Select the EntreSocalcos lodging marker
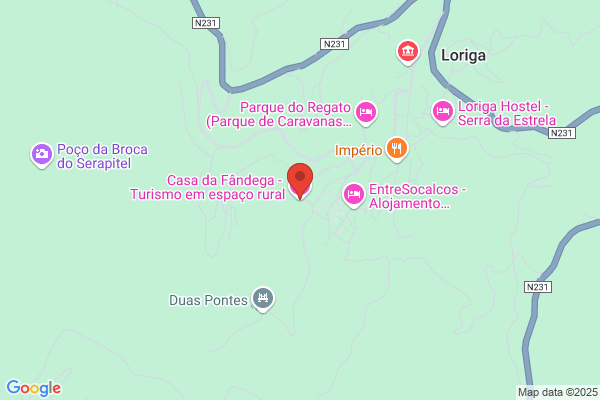Screen dimensions: 600x400 point(354,195)
